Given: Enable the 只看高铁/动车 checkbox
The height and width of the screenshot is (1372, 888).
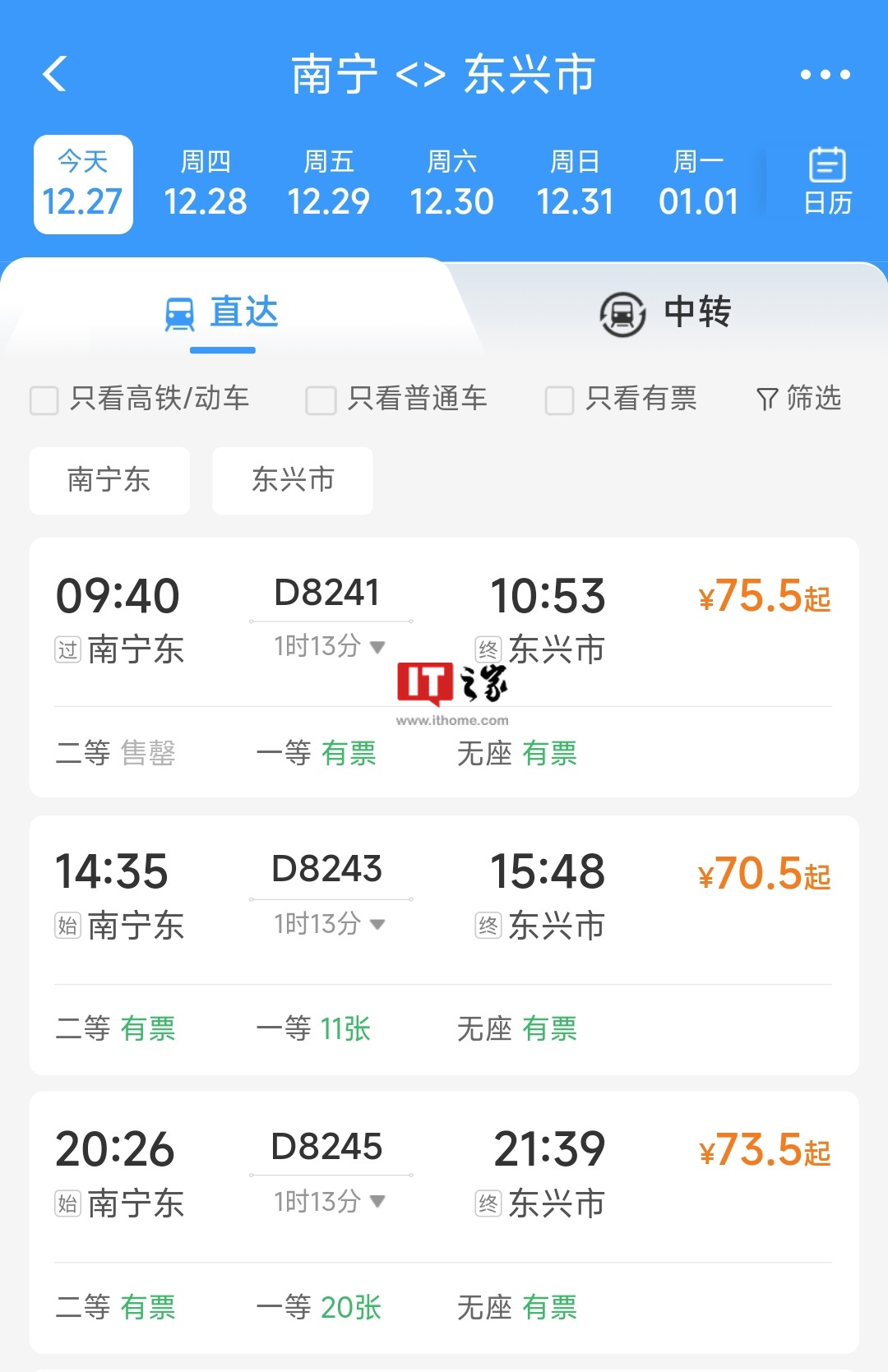Looking at the screenshot, I should 44,400.
